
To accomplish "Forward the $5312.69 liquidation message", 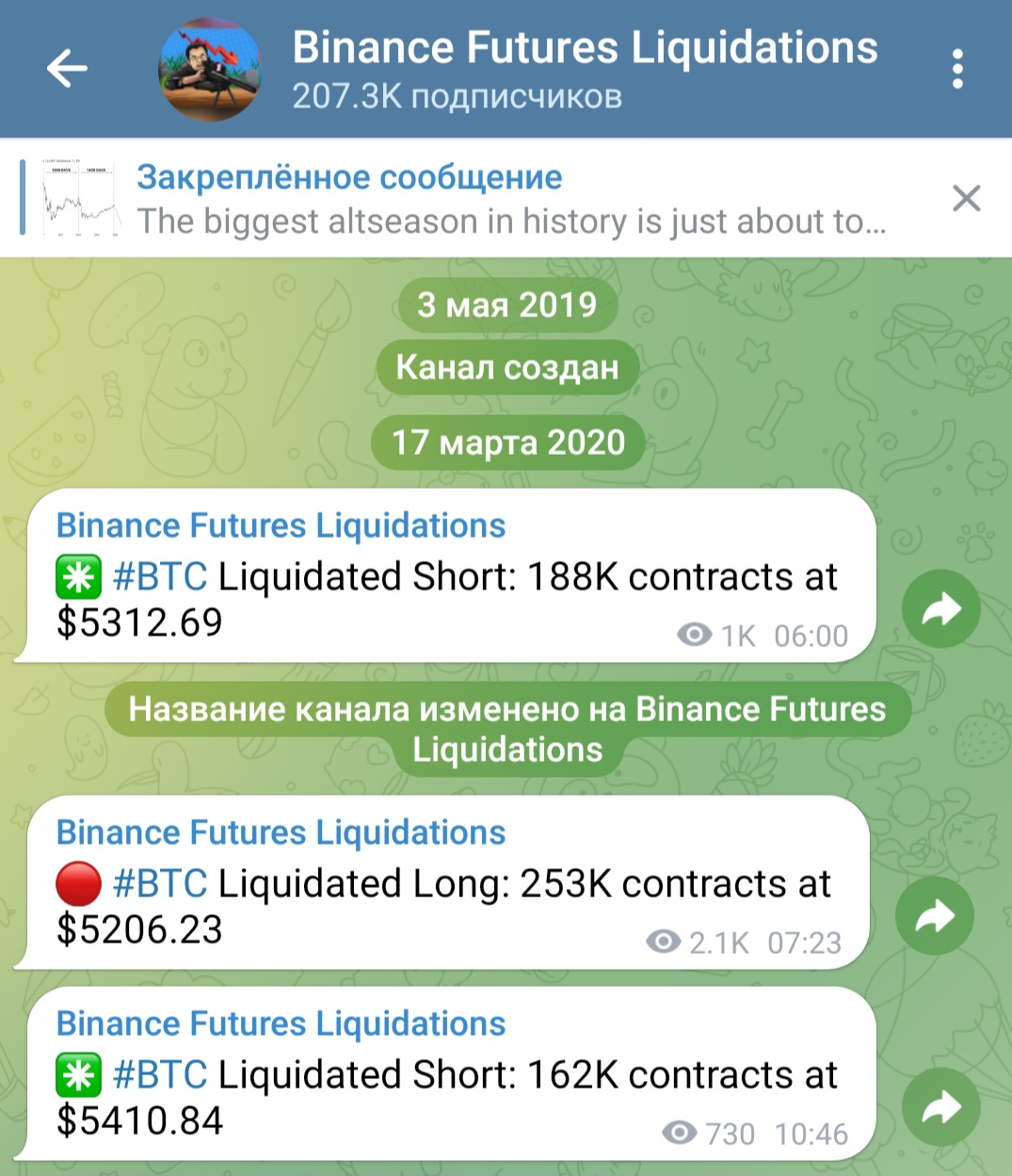I will [940, 609].
